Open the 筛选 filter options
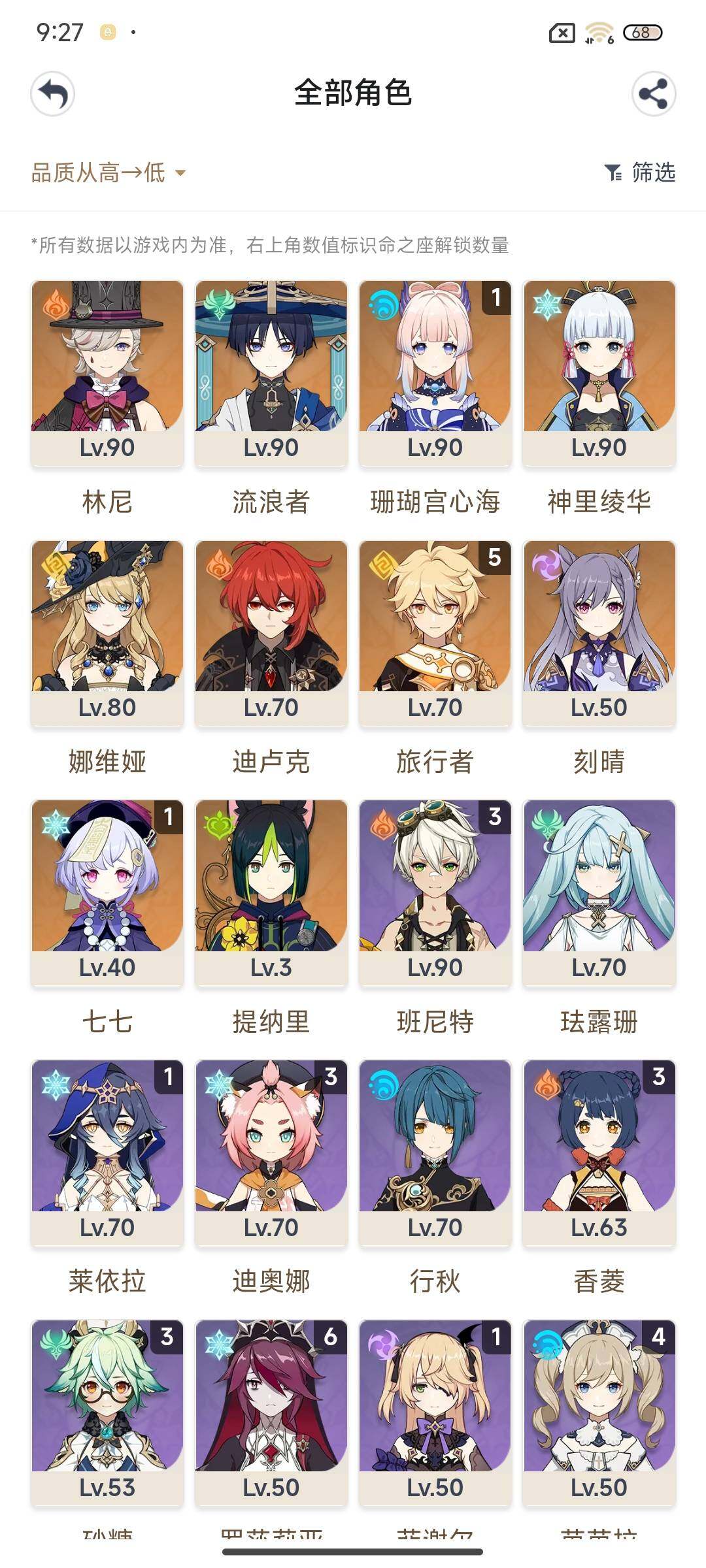 tap(640, 173)
